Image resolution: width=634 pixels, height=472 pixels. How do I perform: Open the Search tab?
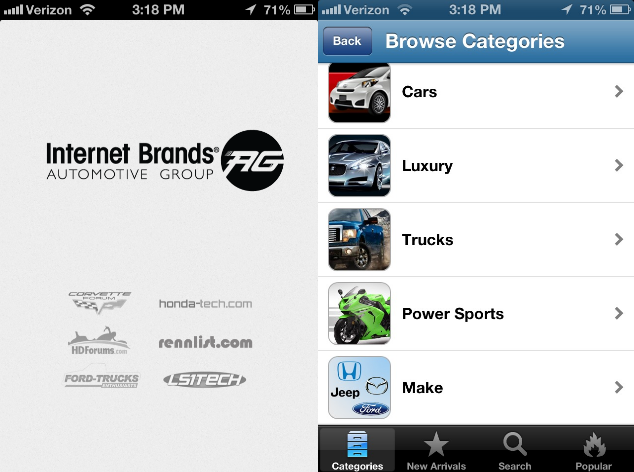(515, 451)
